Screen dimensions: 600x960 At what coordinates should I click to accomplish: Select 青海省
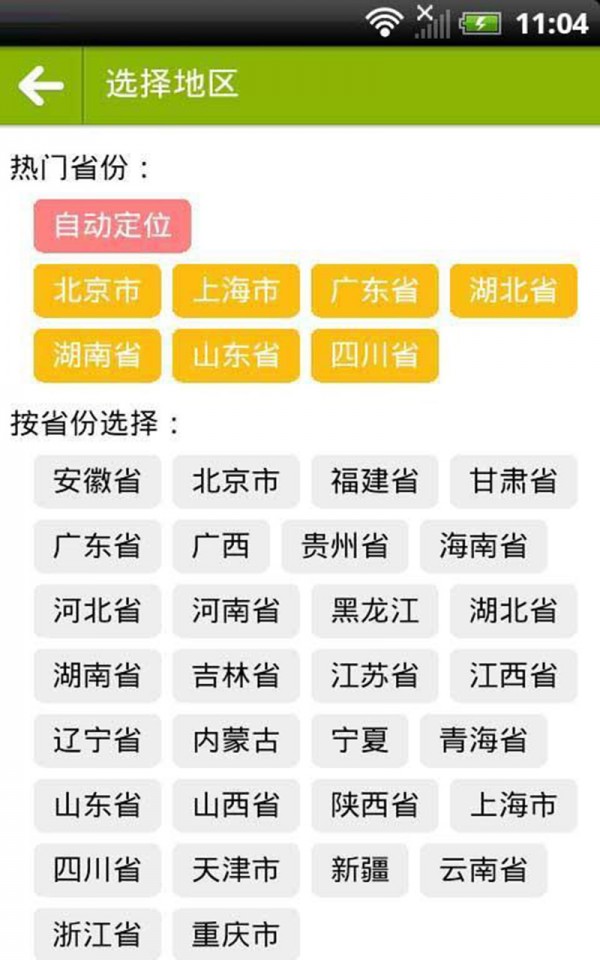(x=483, y=740)
